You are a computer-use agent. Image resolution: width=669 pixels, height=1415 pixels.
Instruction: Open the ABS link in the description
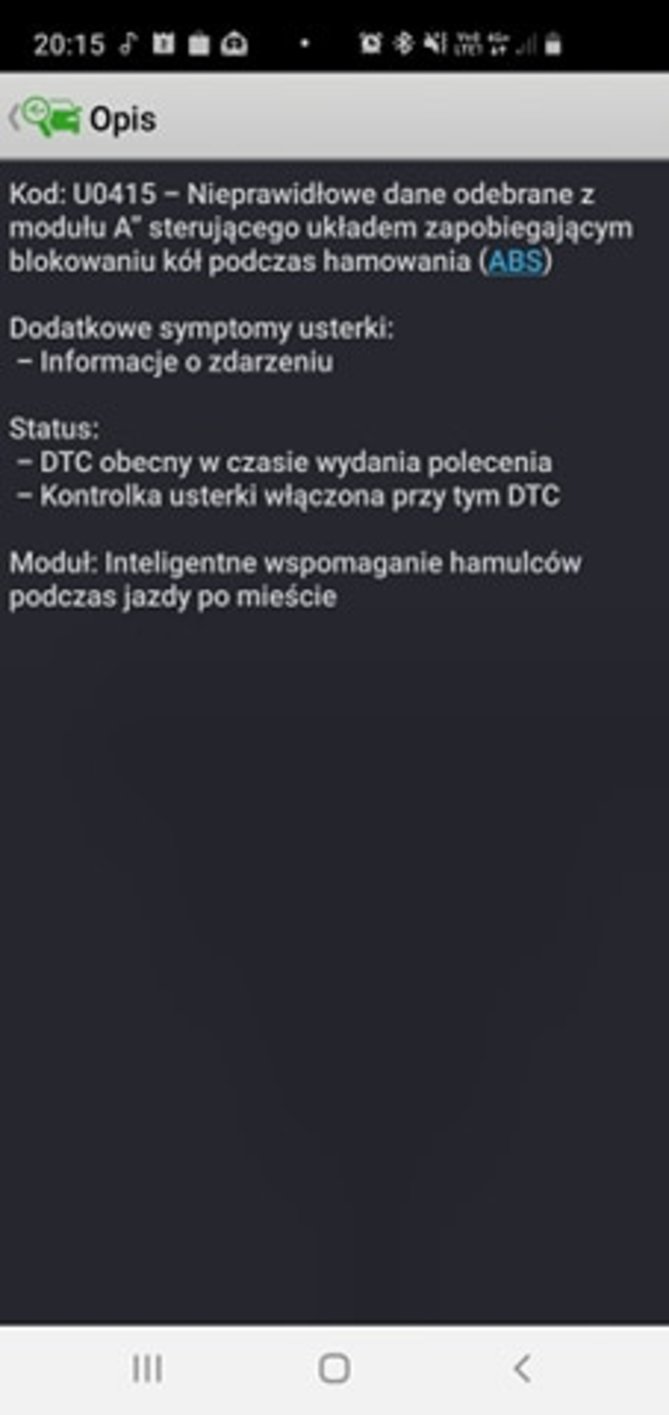(x=514, y=261)
